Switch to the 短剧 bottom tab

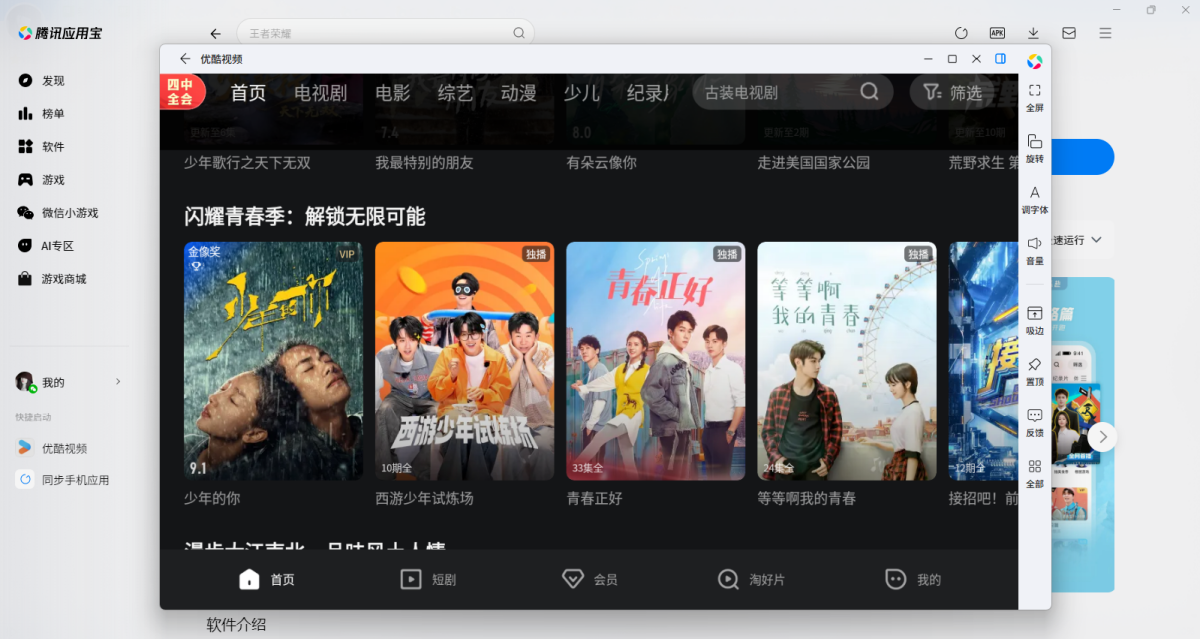[428, 579]
